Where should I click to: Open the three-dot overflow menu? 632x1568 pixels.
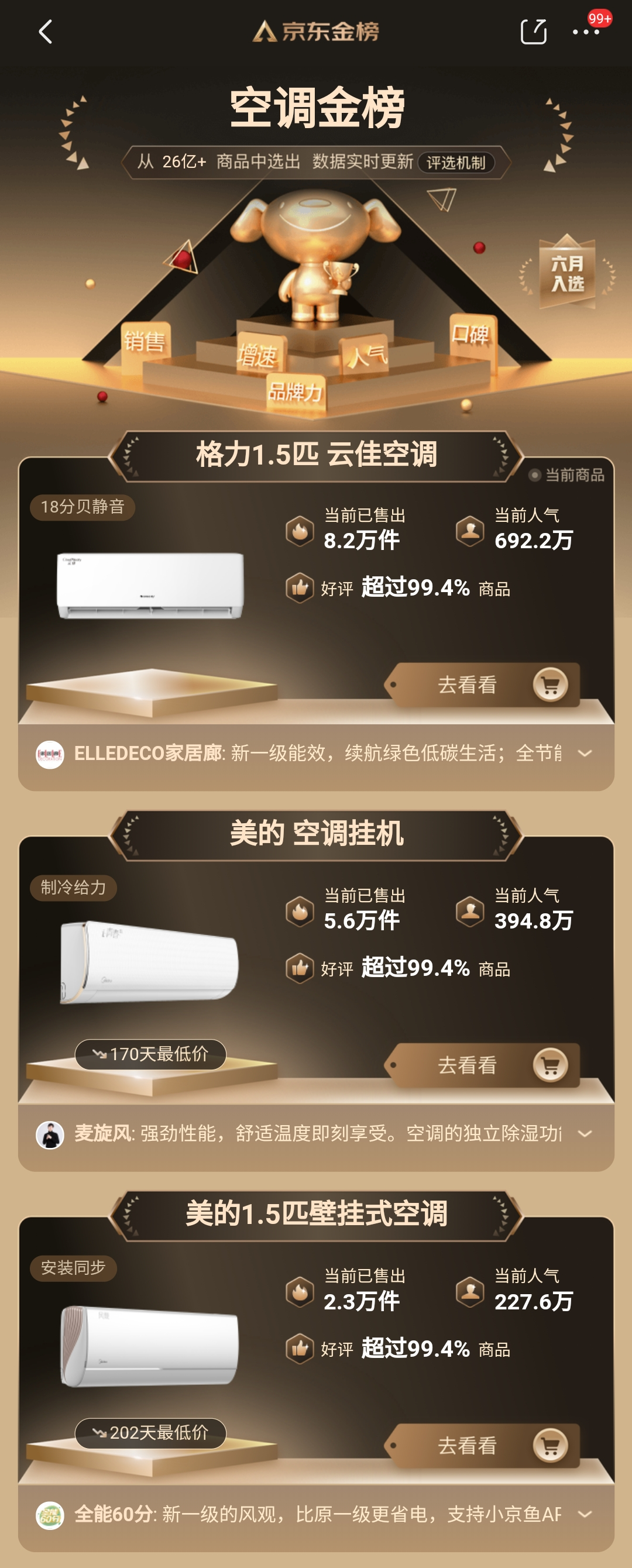click(x=586, y=32)
